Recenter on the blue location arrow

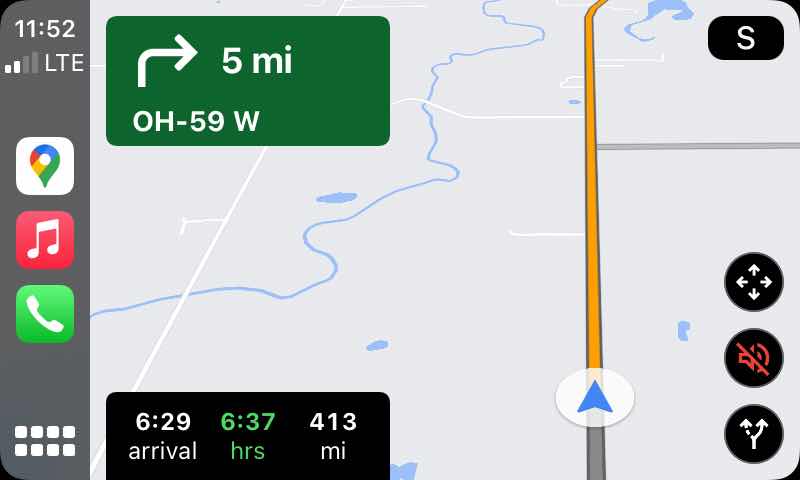coord(595,397)
